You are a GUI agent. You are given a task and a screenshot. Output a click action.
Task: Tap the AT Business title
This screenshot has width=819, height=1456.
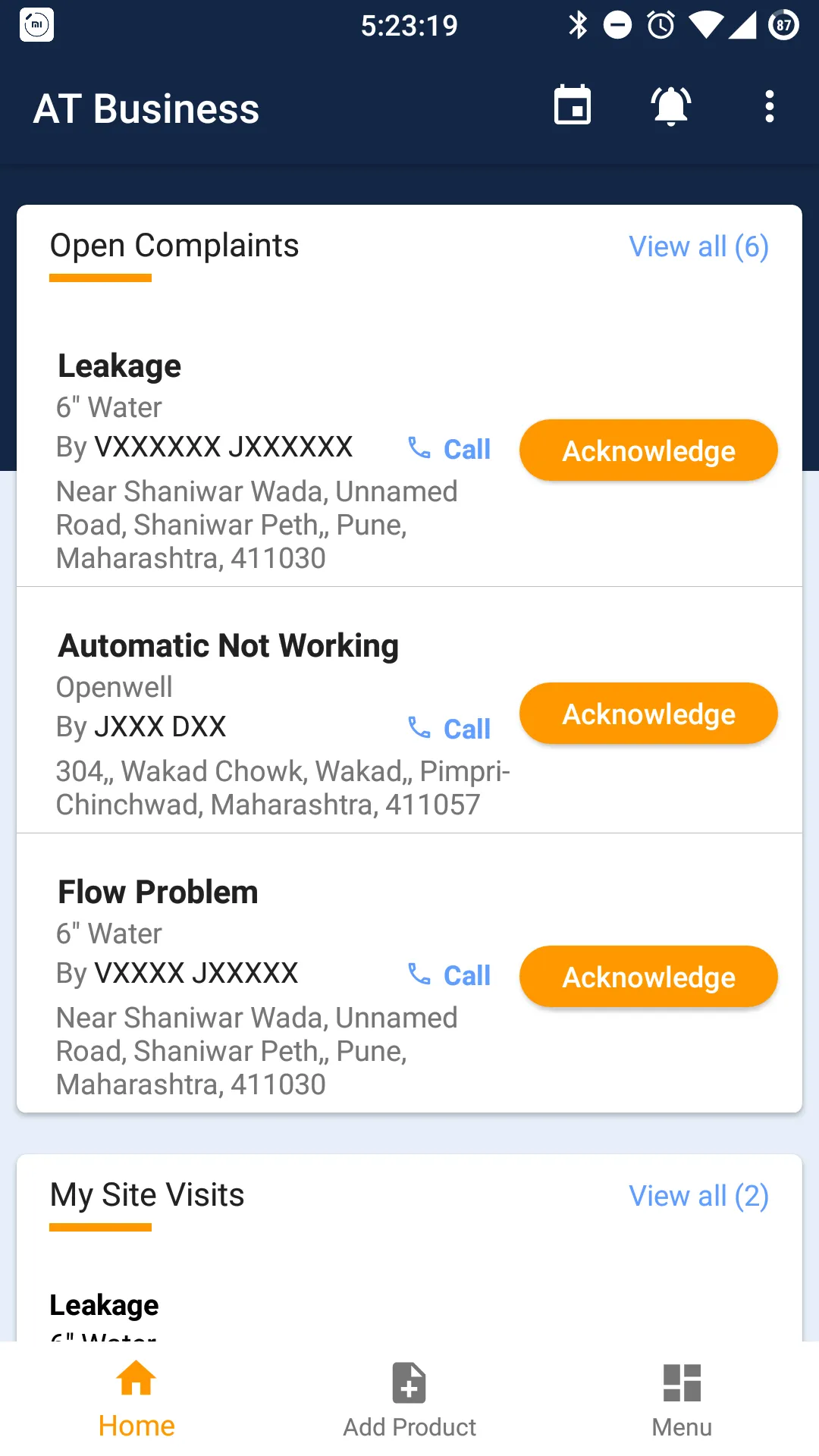pyautogui.click(x=146, y=108)
